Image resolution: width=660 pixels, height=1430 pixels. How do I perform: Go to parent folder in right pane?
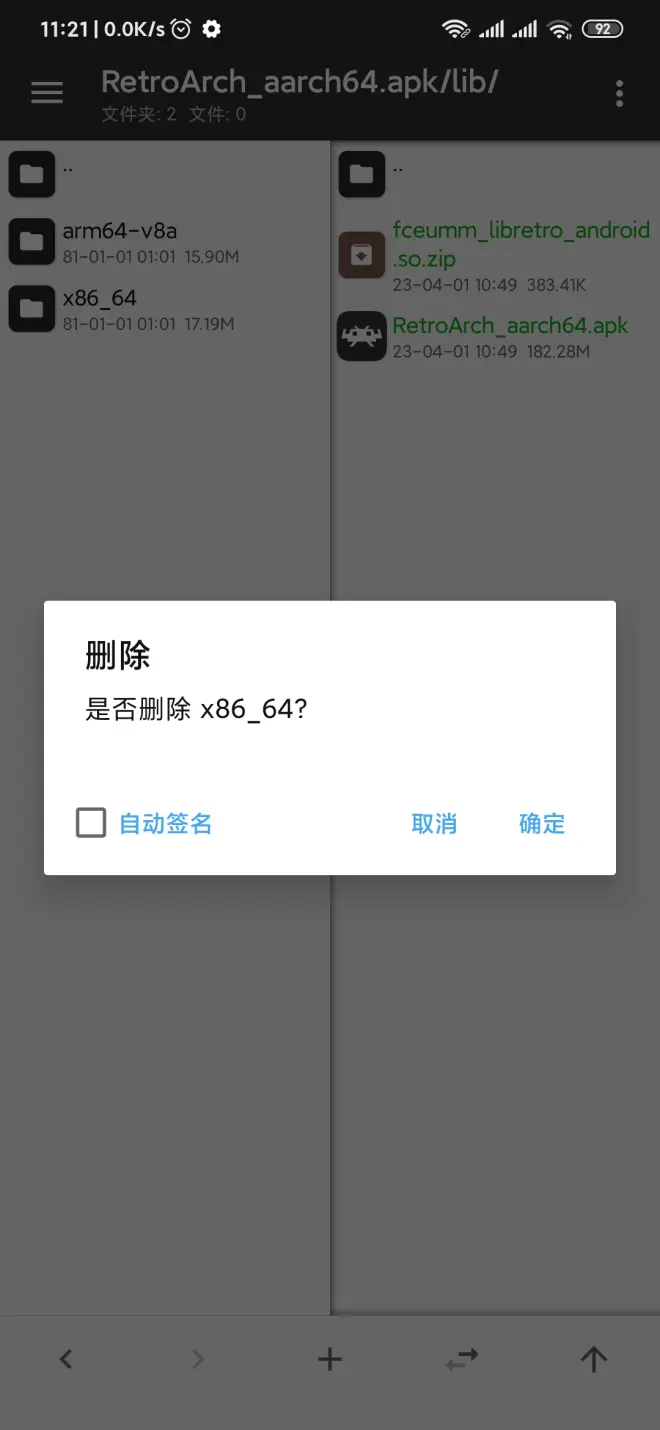[x=495, y=174]
